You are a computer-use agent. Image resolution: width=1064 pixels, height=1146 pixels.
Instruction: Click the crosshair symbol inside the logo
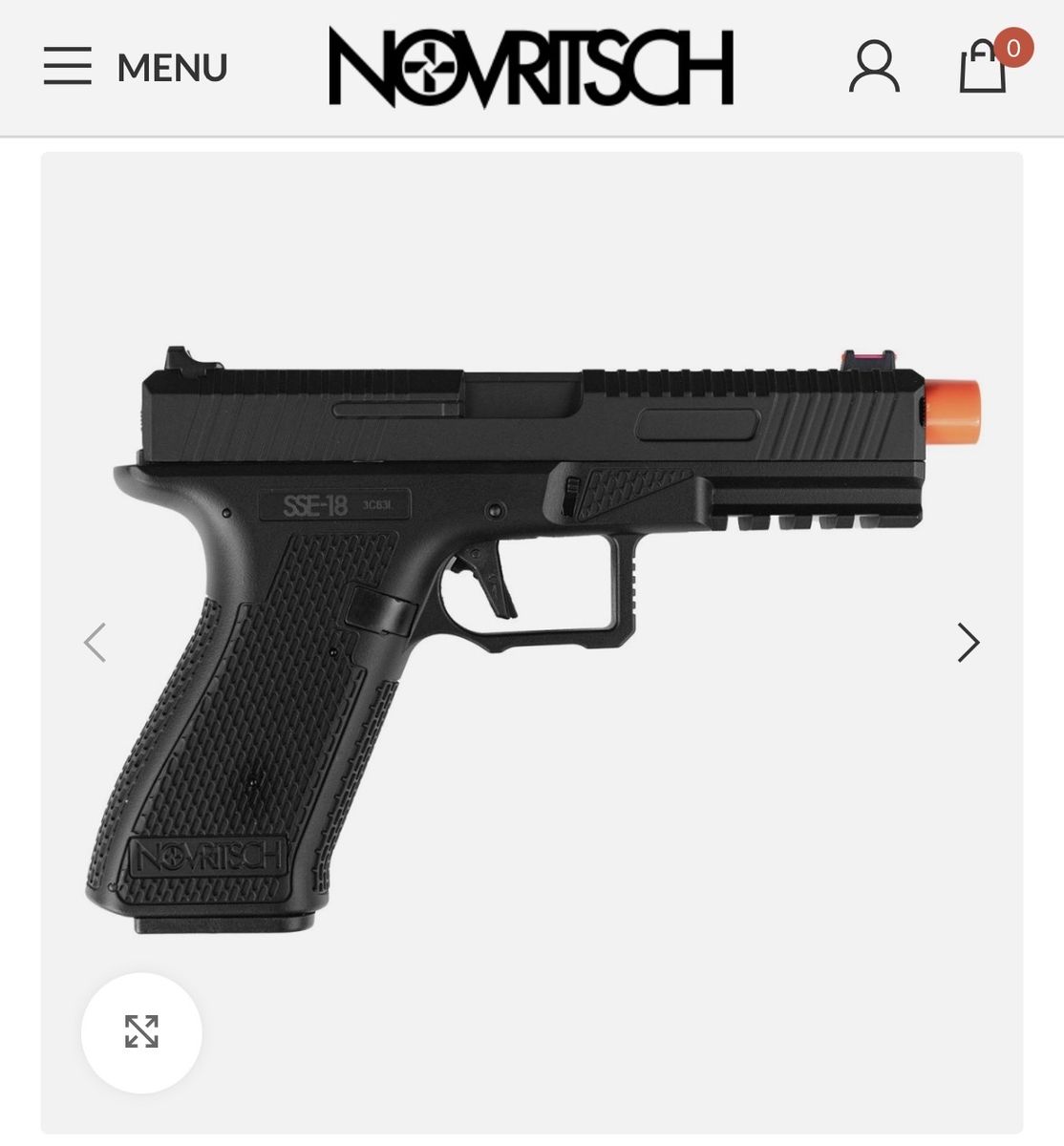pyautogui.click(x=429, y=67)
